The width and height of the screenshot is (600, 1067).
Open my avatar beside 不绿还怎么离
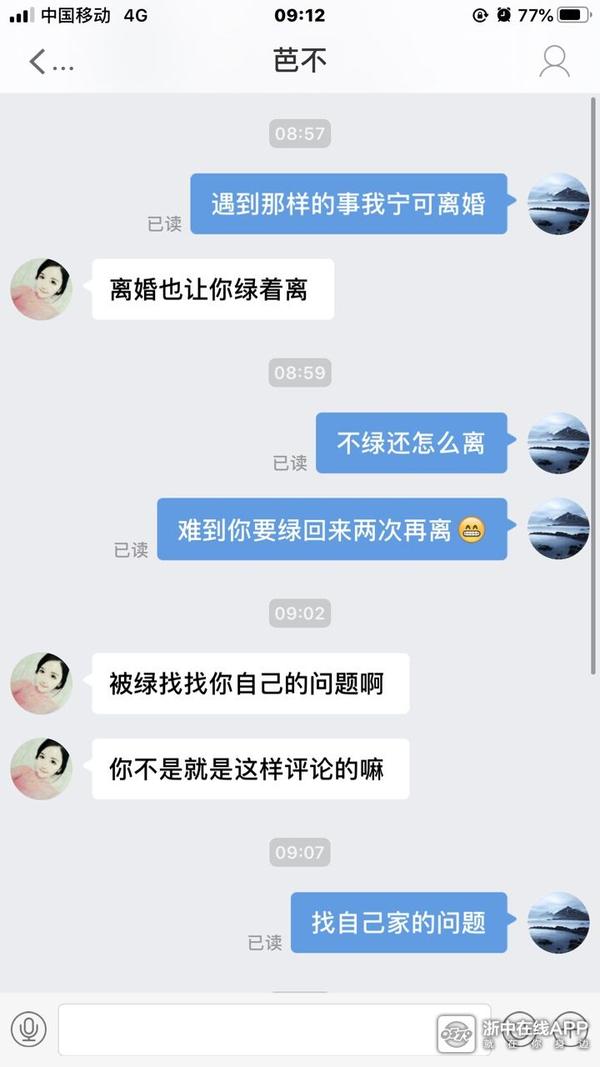point(558,443)
